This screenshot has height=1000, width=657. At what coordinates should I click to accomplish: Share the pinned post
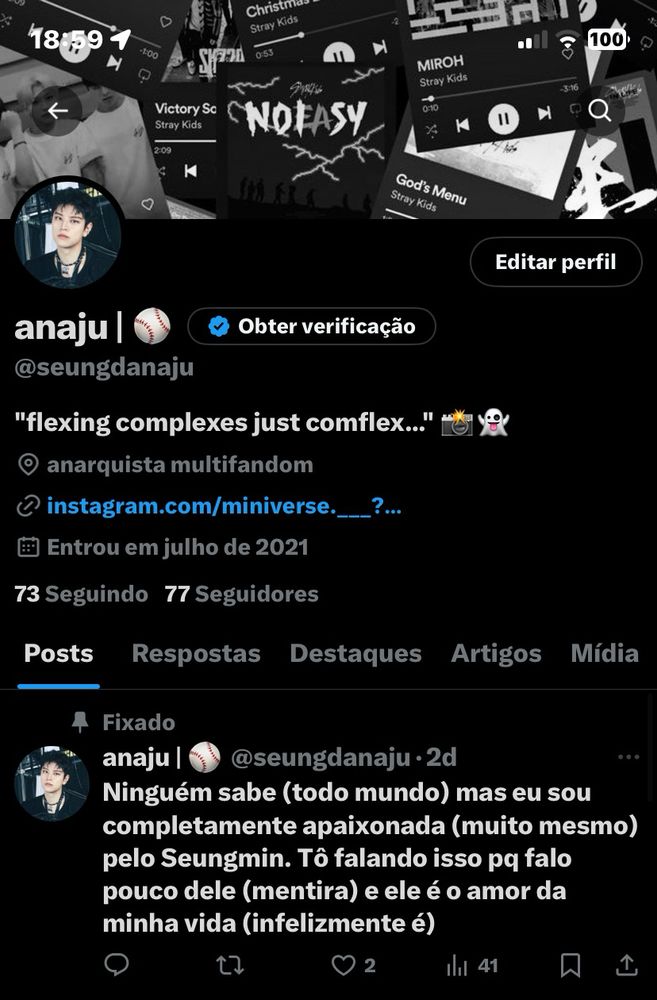point(627,964)
